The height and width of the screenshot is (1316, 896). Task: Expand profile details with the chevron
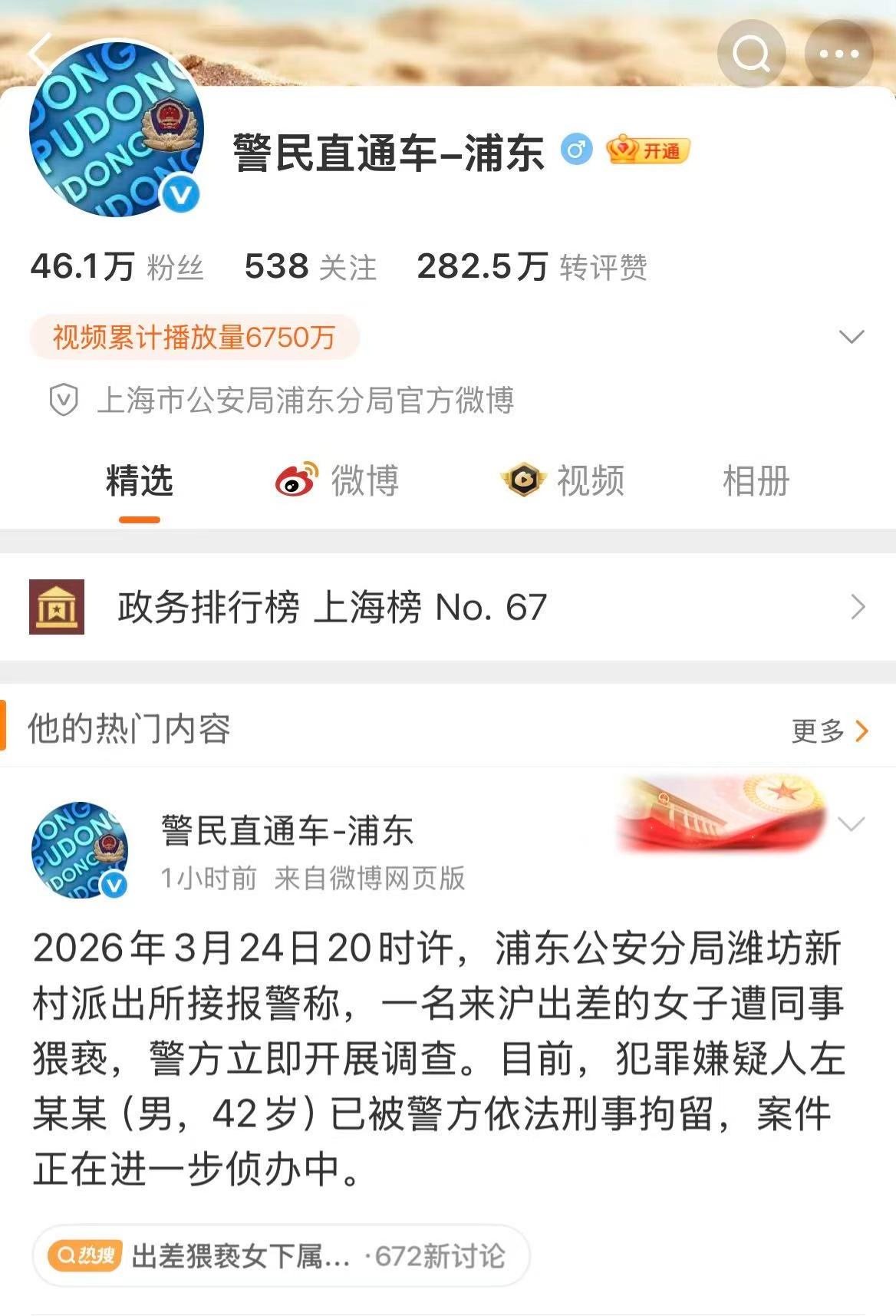(852, 337)
